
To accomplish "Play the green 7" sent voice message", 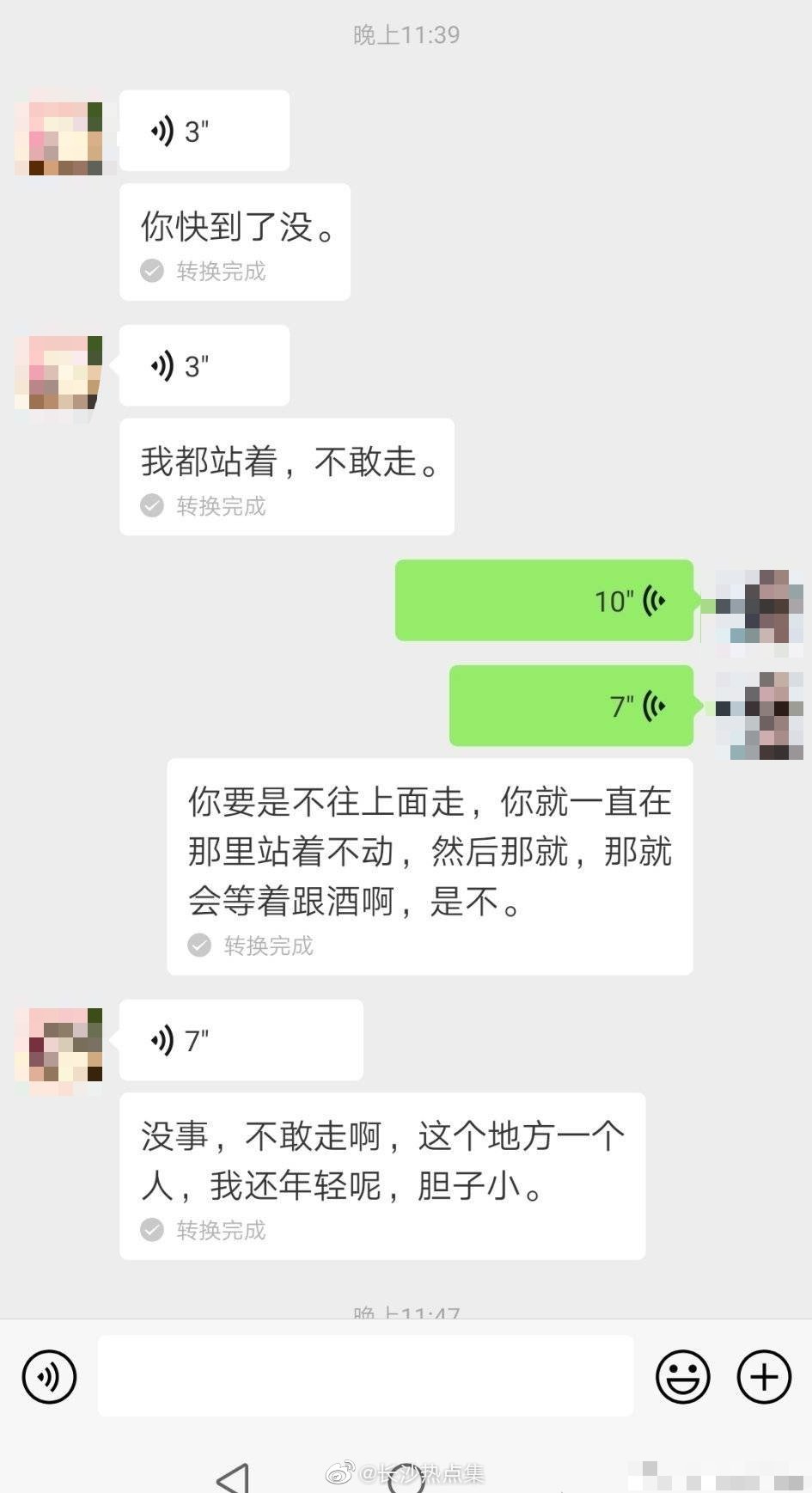I will (571, 706).
